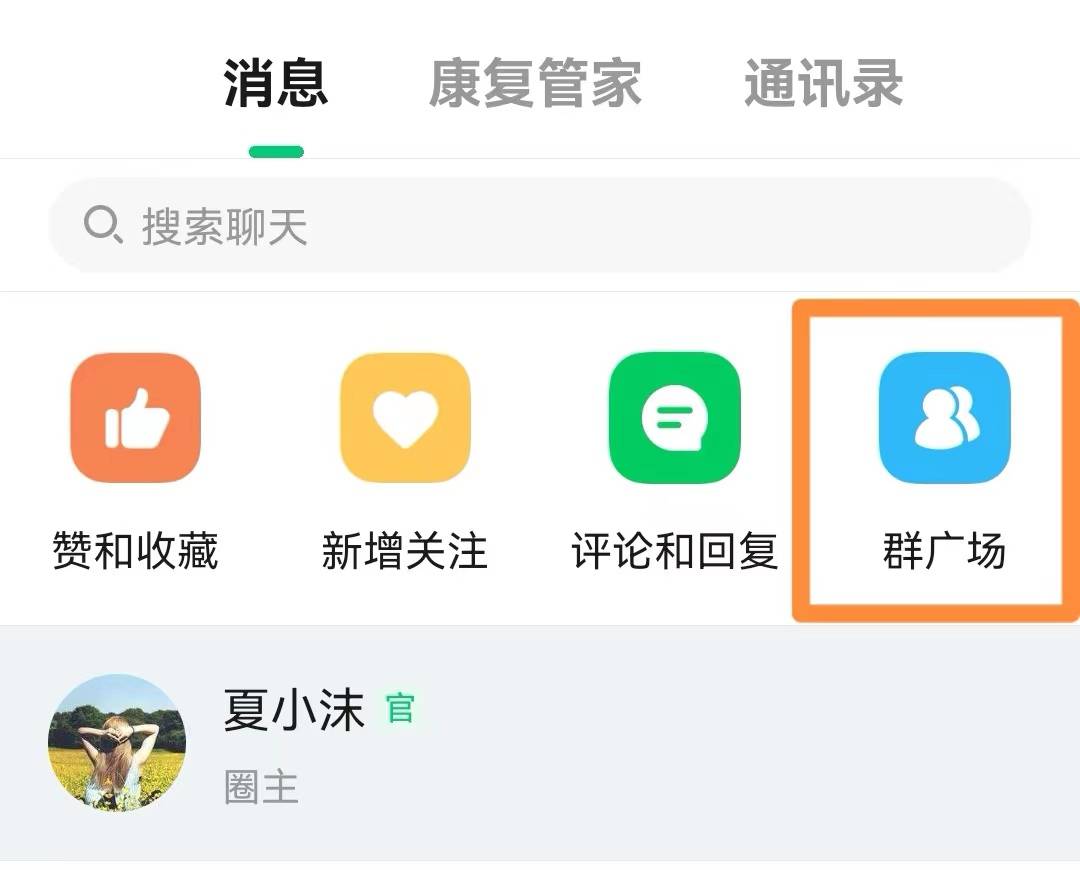Switch to the 康复管家 tab

point(535,83)
